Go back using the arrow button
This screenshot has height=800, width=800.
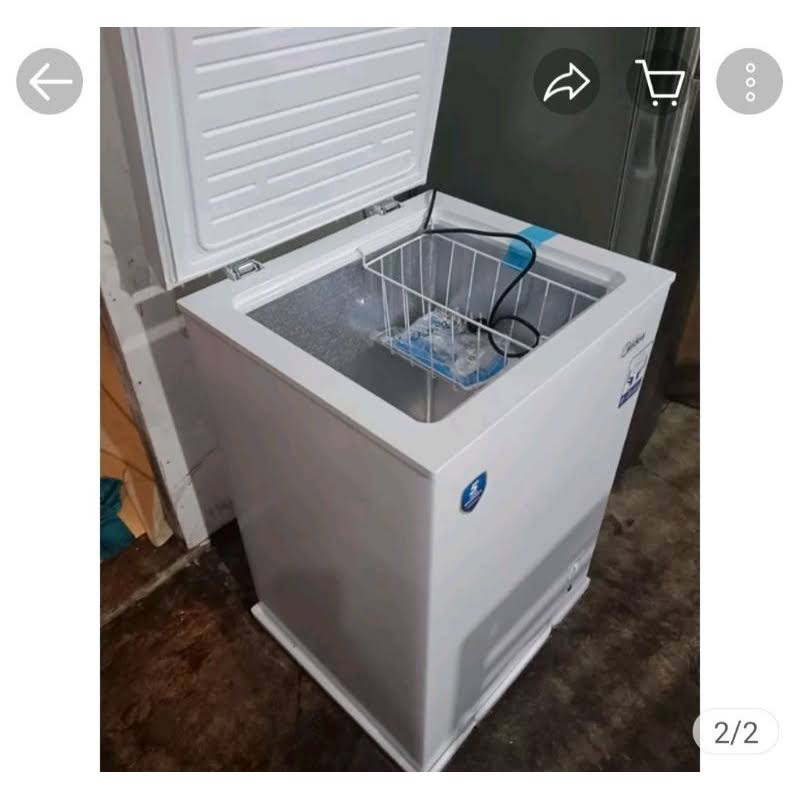point(49,82)
